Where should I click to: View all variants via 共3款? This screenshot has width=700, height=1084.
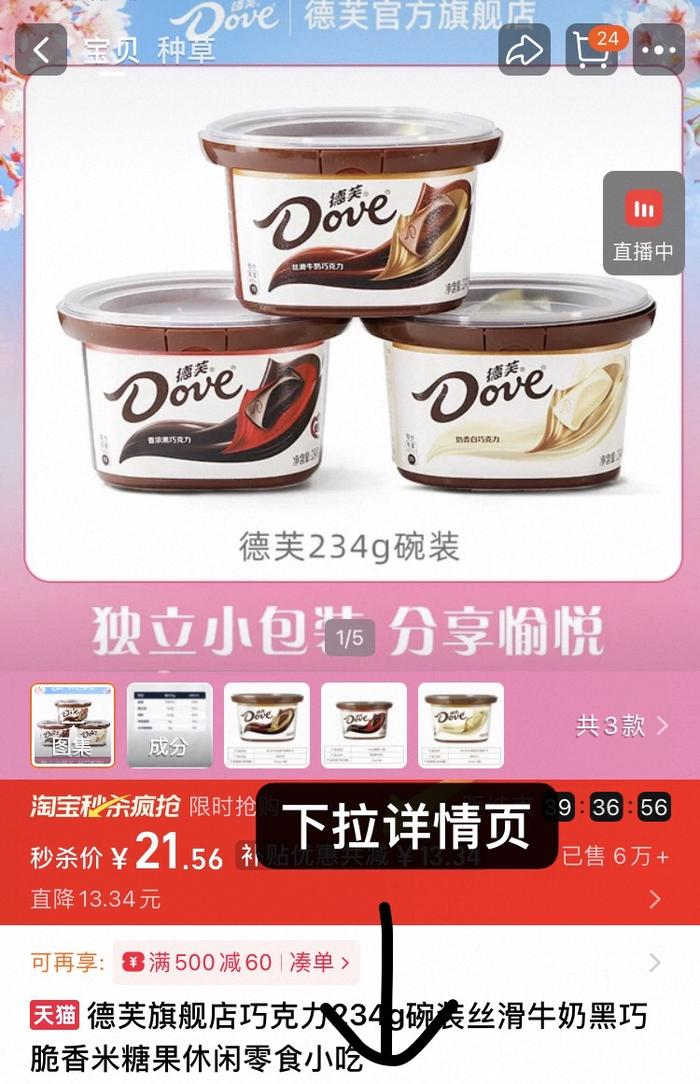pos(622,726)
